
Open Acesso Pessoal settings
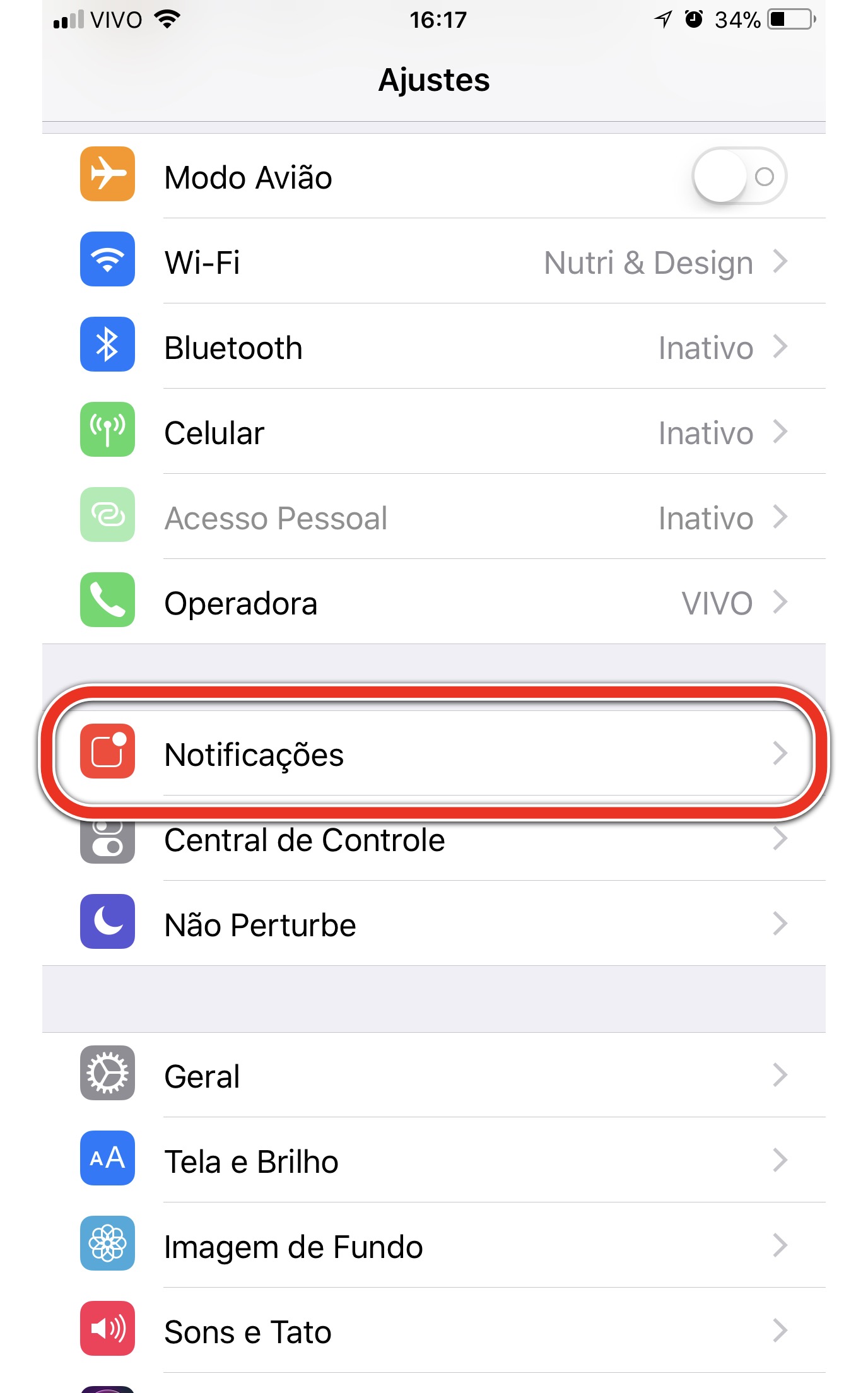(434, 517)
